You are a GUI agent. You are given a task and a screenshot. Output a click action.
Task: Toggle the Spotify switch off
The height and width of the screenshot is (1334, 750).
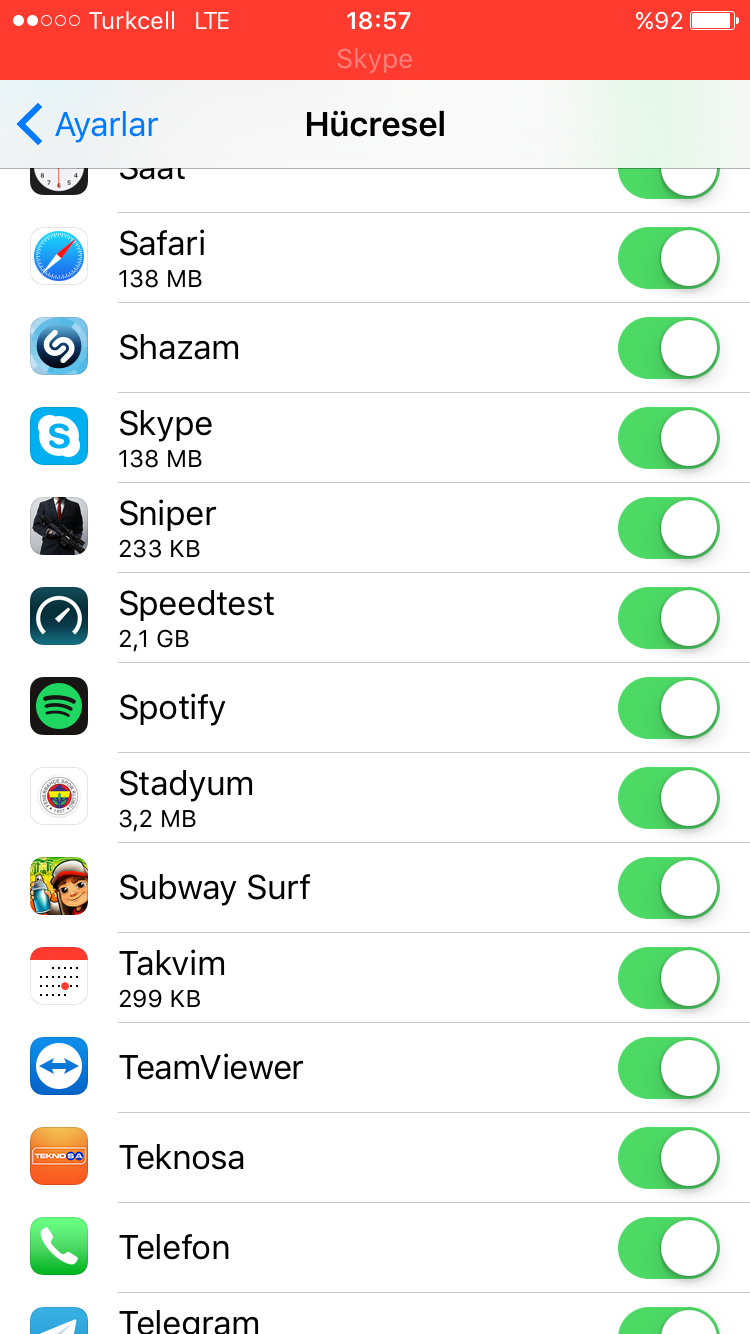(669, 708)
